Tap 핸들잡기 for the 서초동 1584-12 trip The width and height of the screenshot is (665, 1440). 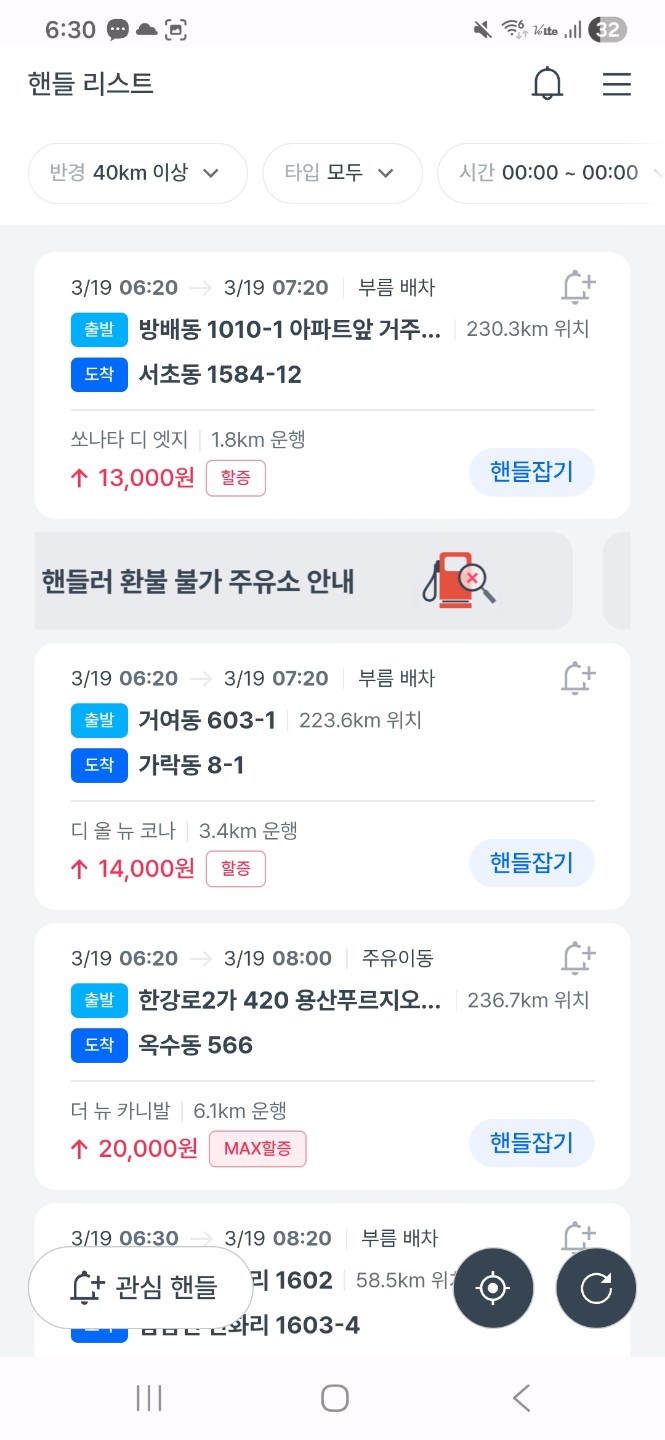pyautogui.click(x=531, y=472)
